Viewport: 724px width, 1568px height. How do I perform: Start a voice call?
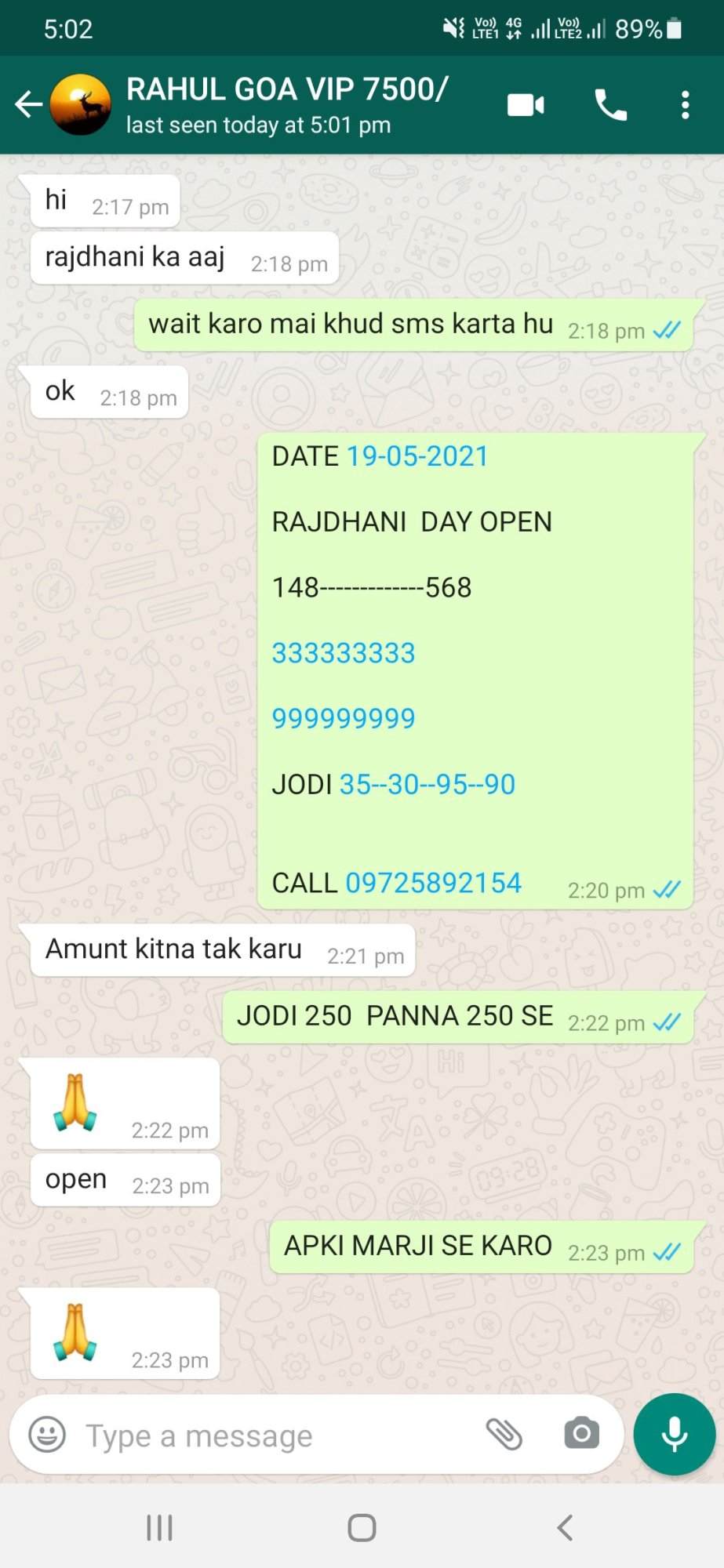610,105
